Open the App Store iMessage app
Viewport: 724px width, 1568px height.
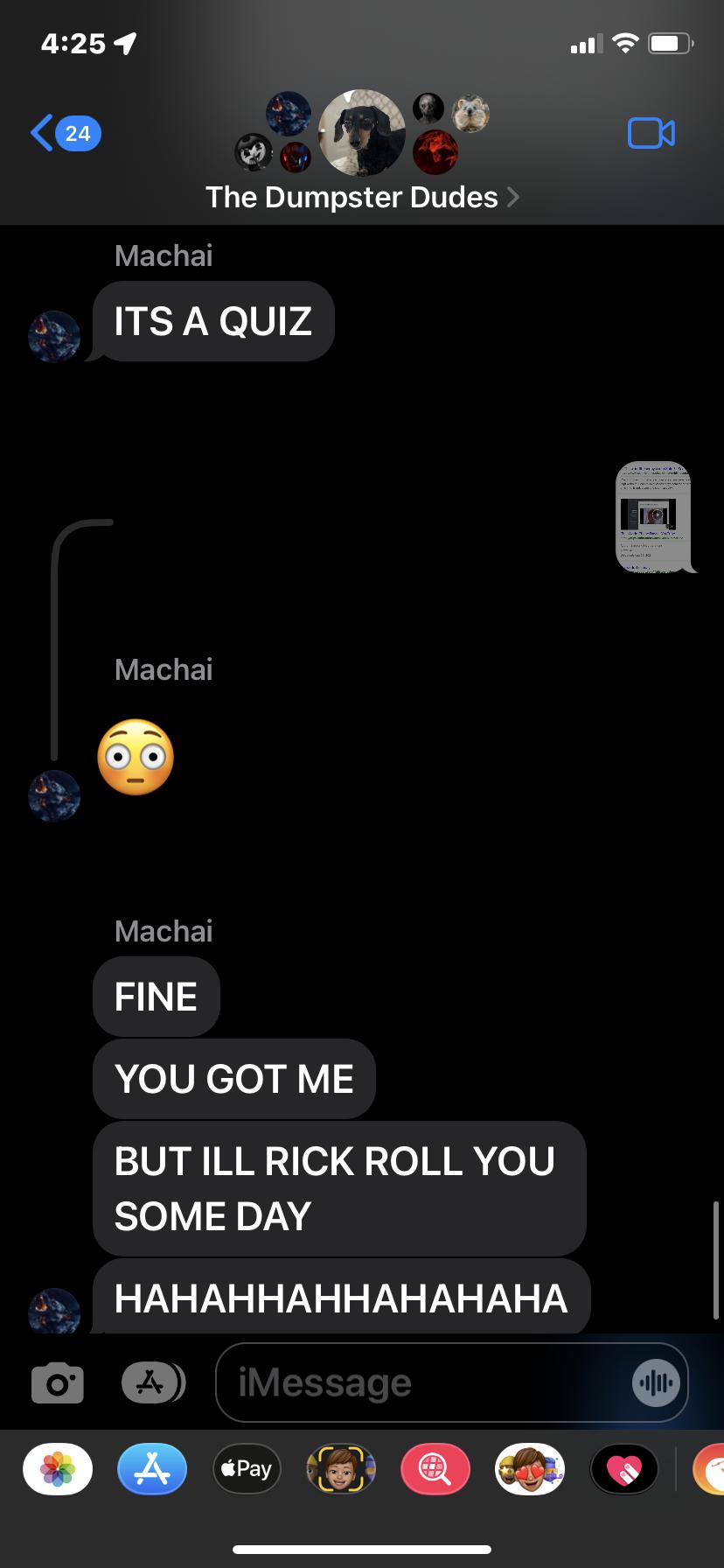152,1469
